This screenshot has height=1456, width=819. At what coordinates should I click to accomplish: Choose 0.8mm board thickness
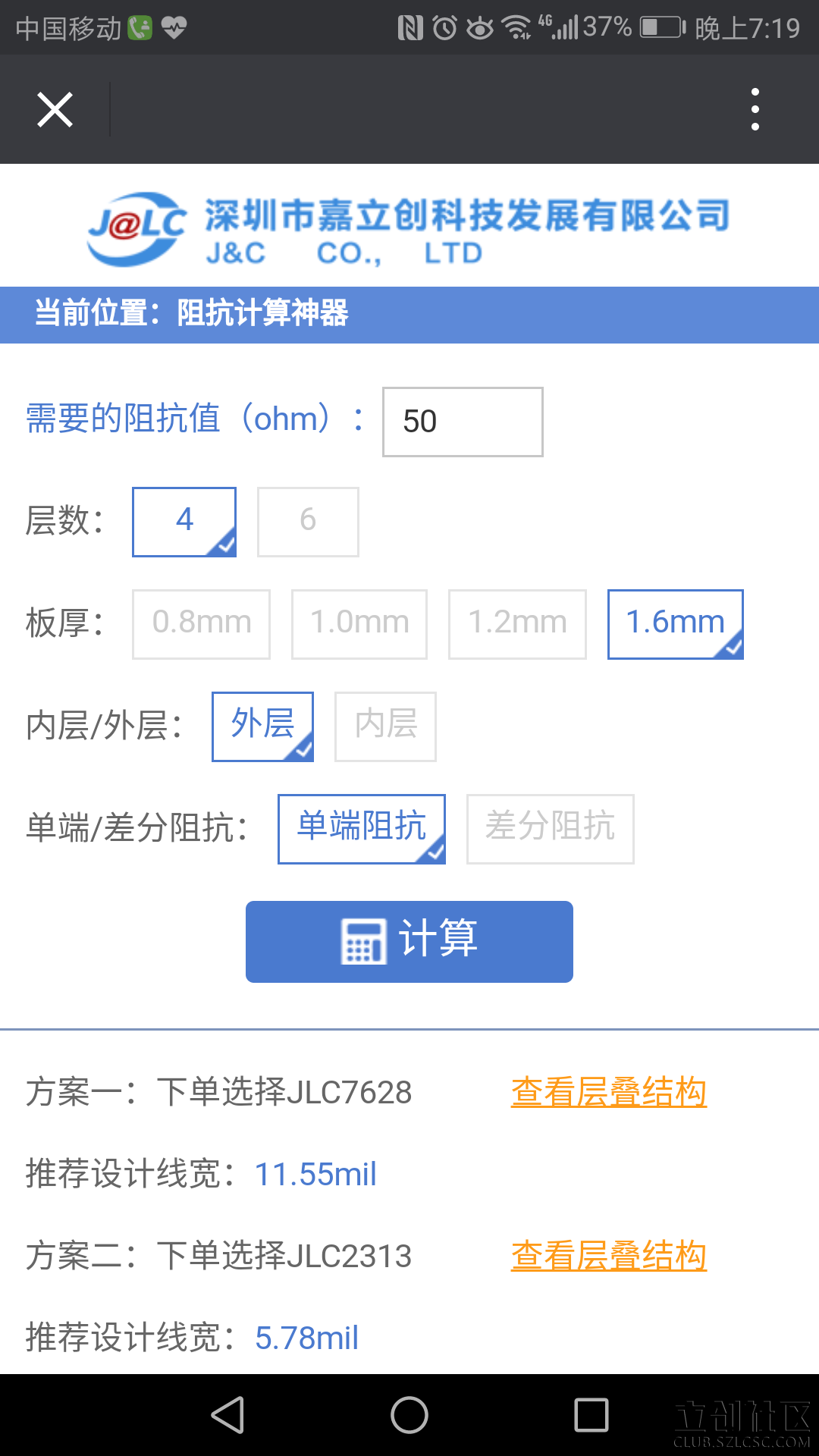click(201, 624)
